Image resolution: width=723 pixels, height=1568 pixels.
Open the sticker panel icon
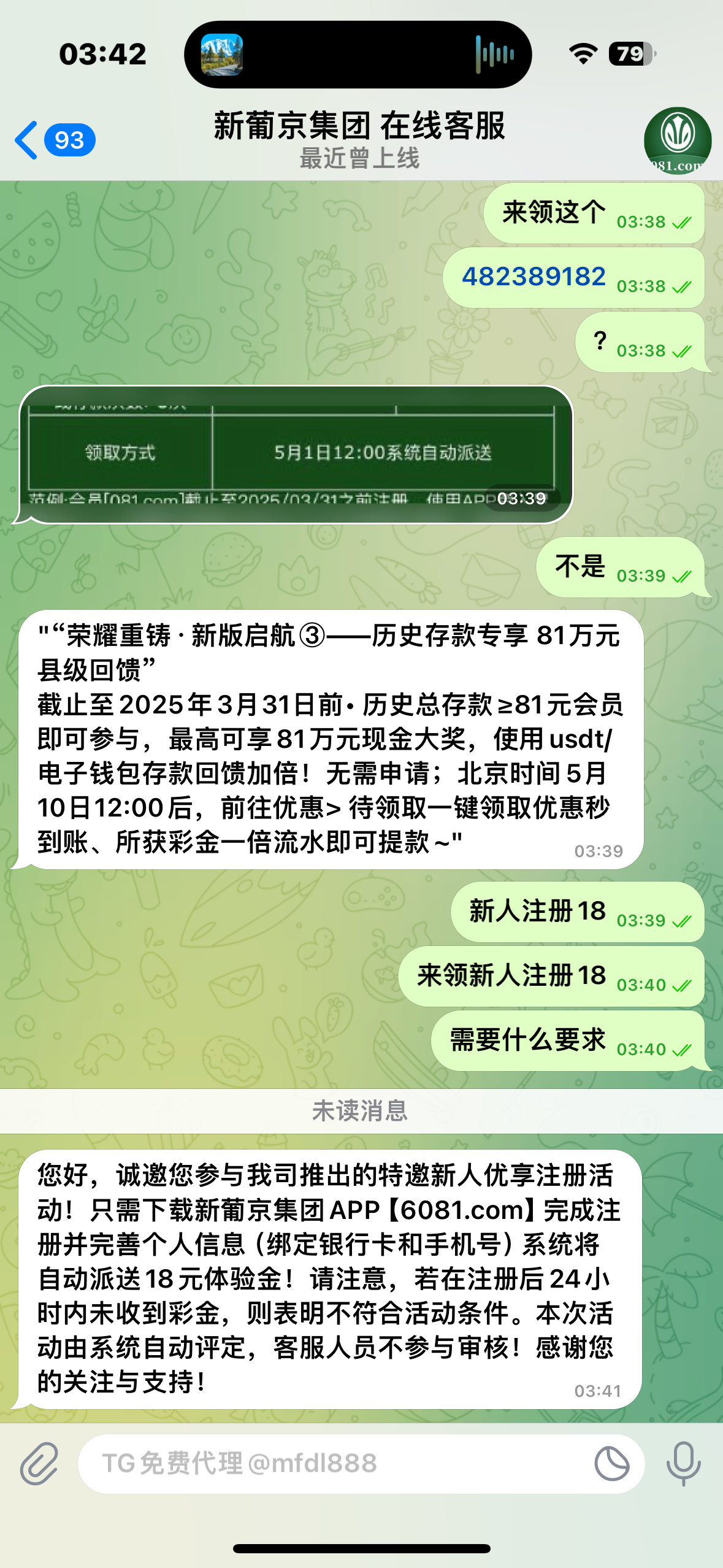click(x=611, y=1464)
